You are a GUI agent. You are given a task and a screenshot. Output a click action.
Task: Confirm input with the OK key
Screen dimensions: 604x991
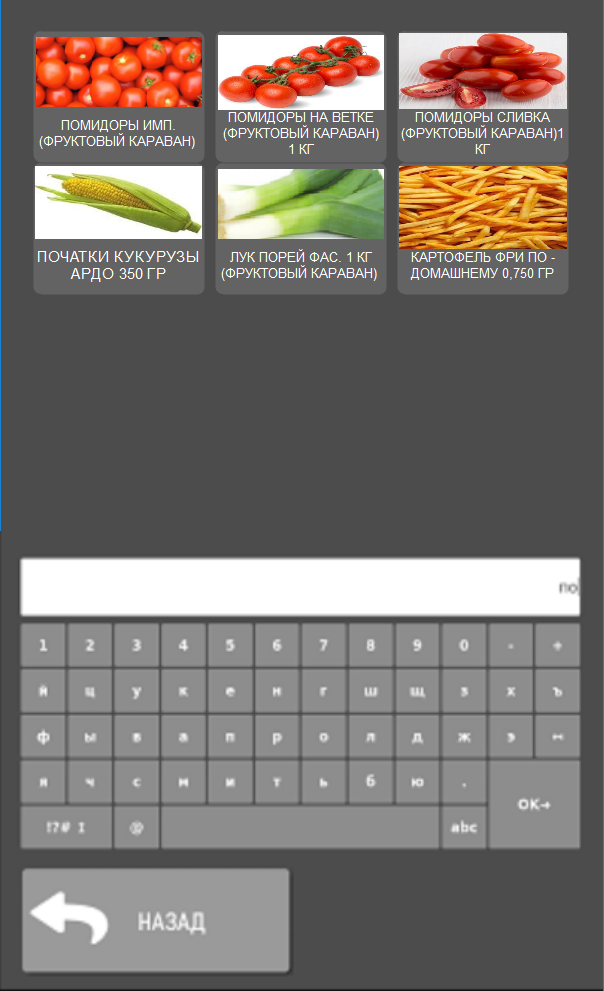(x=534, y=805)
